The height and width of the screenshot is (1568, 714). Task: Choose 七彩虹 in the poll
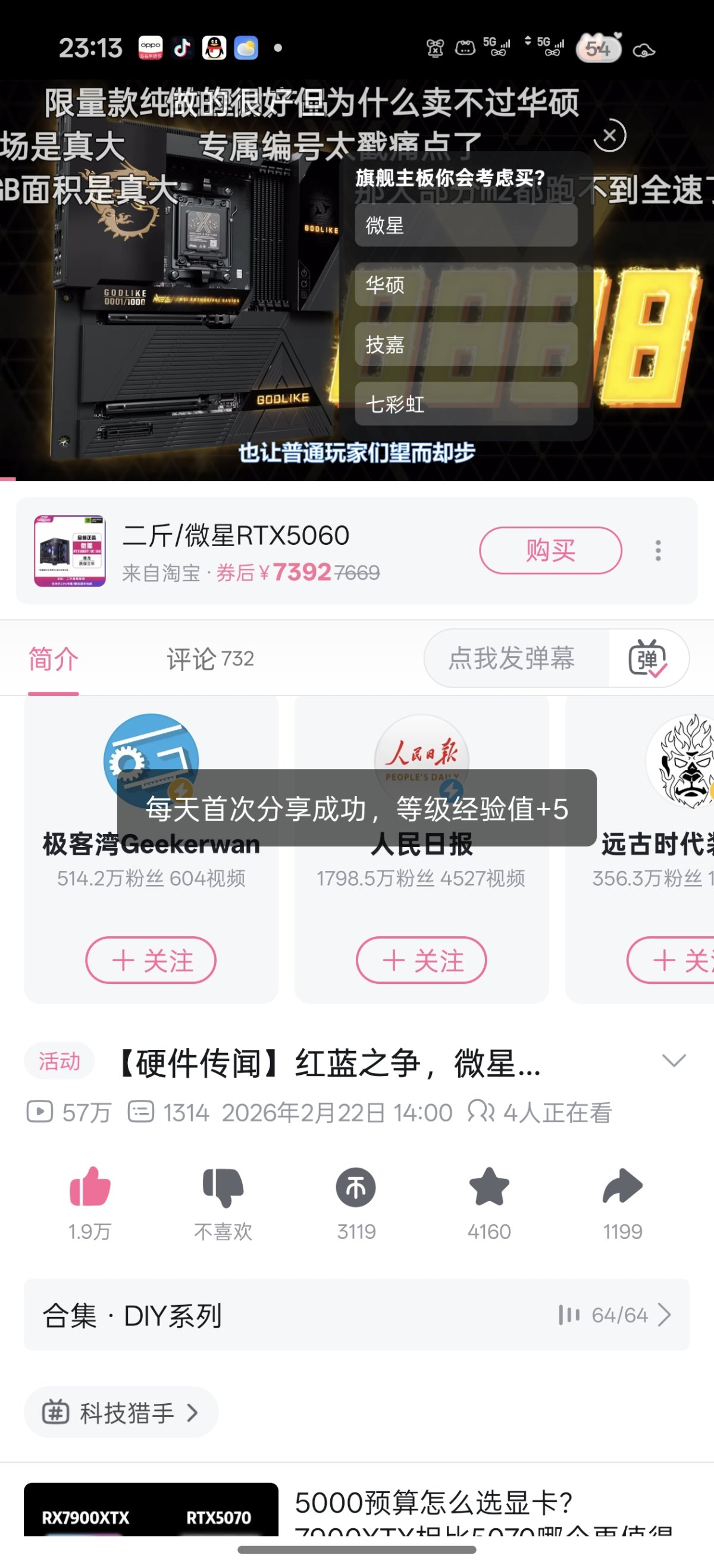466,403
